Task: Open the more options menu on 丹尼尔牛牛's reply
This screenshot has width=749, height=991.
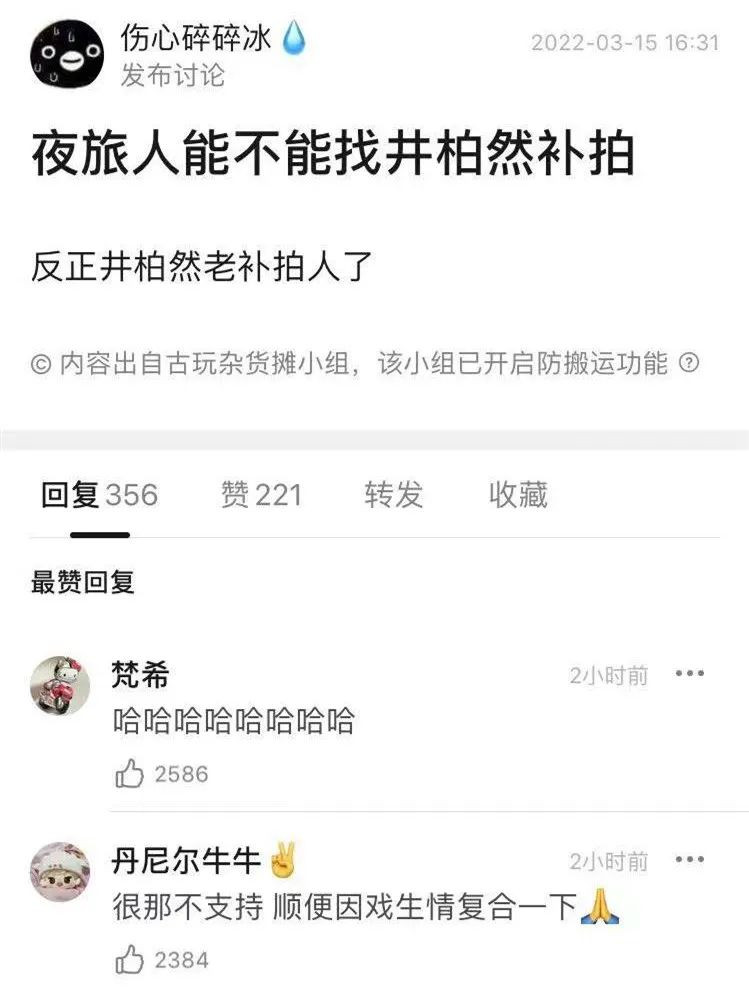Action: 689,861
